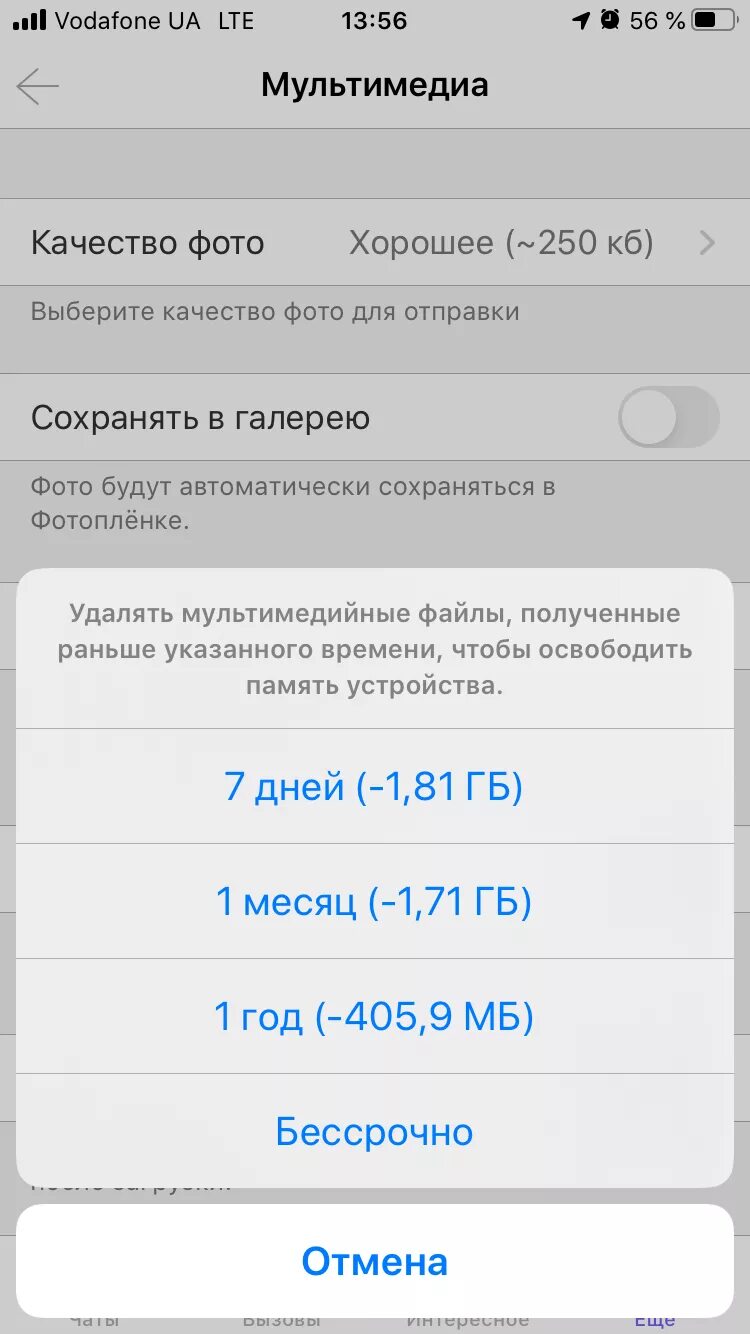Select the 7 дней (-1,81 ГБ) option
The width and height of the screenshot is (750, 1334).
pyautogui.click(x=374, y=787)
